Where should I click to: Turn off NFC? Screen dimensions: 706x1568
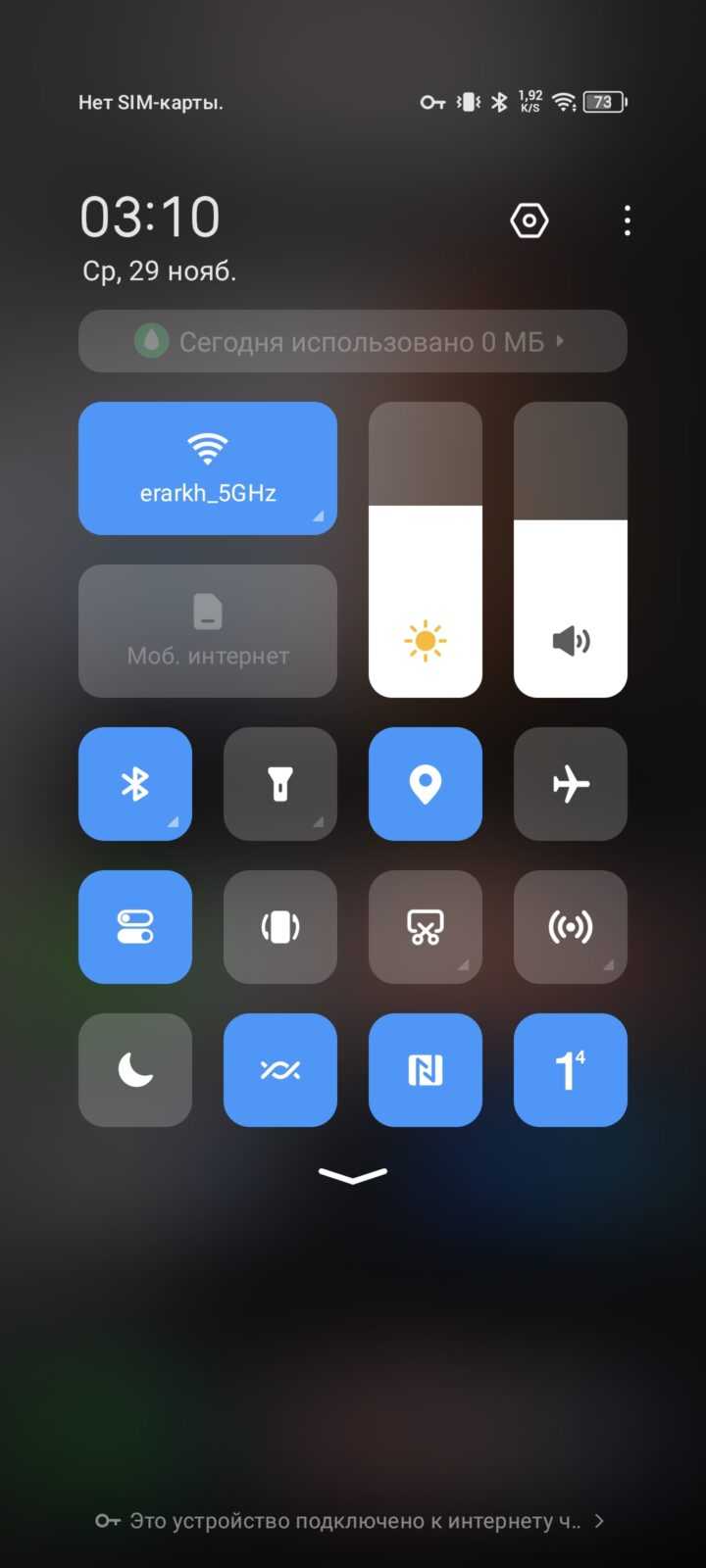click(x=426, y=1070)
